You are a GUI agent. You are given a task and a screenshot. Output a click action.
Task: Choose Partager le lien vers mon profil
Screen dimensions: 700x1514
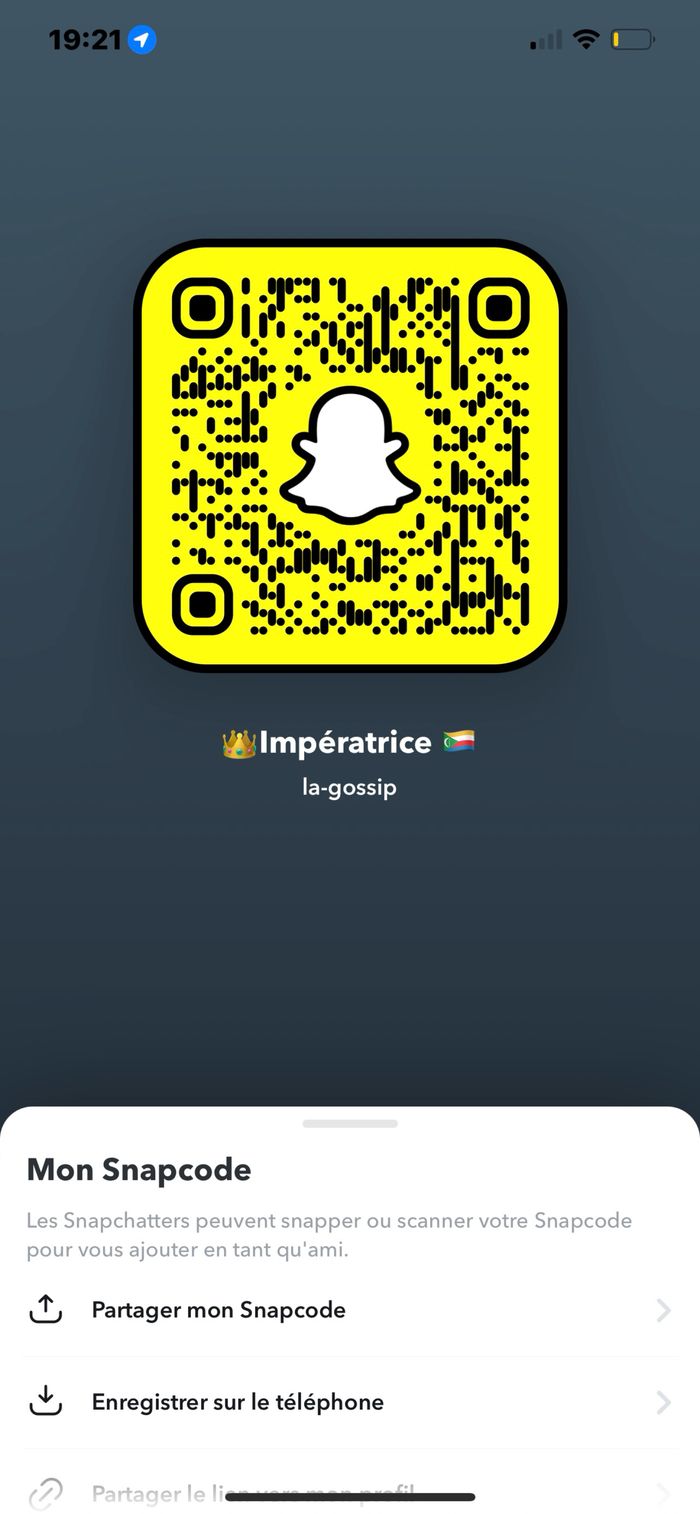click(150, 1493)
